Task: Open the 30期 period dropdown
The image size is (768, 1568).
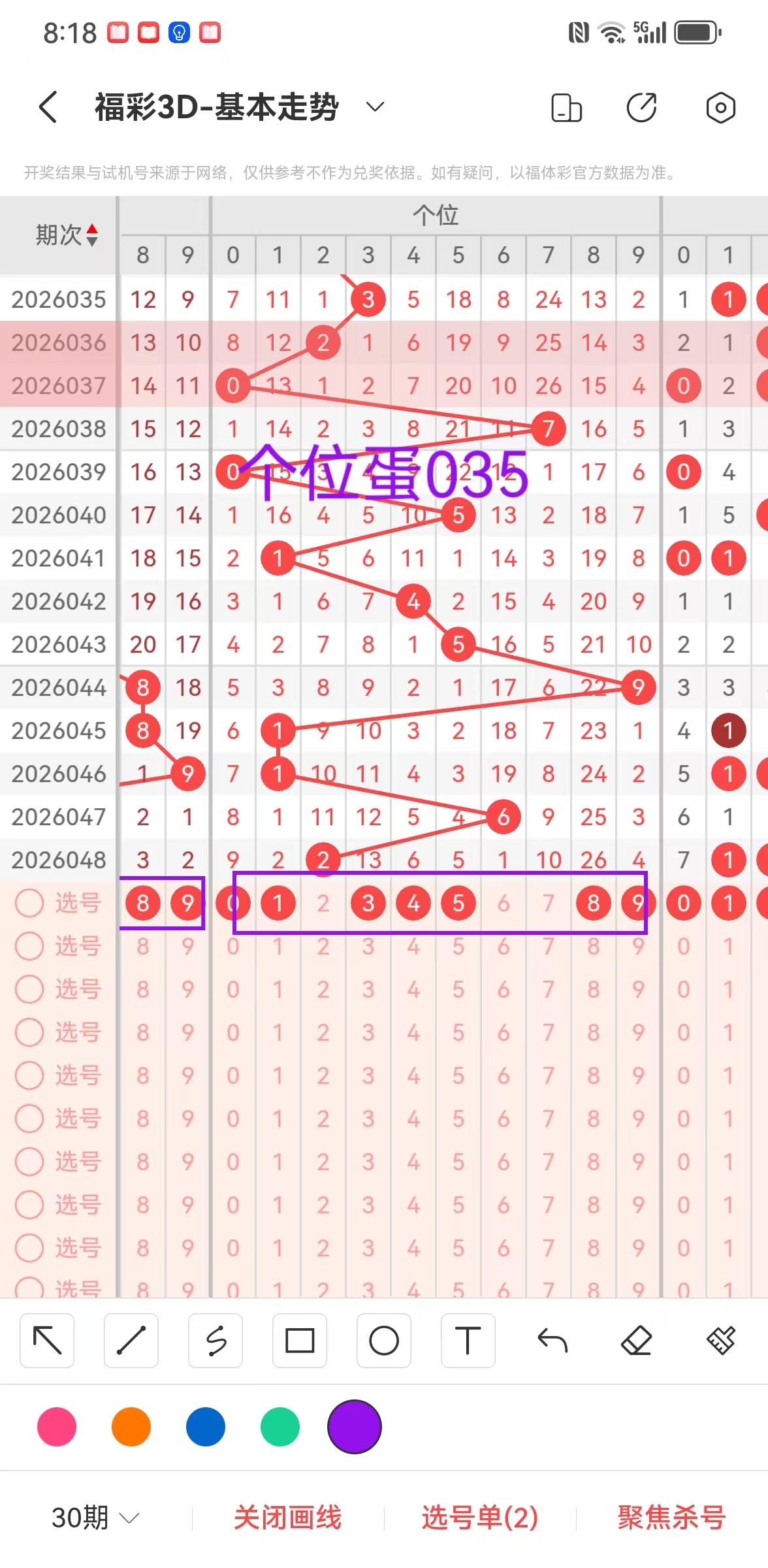Action: (x=95, y=1517)
